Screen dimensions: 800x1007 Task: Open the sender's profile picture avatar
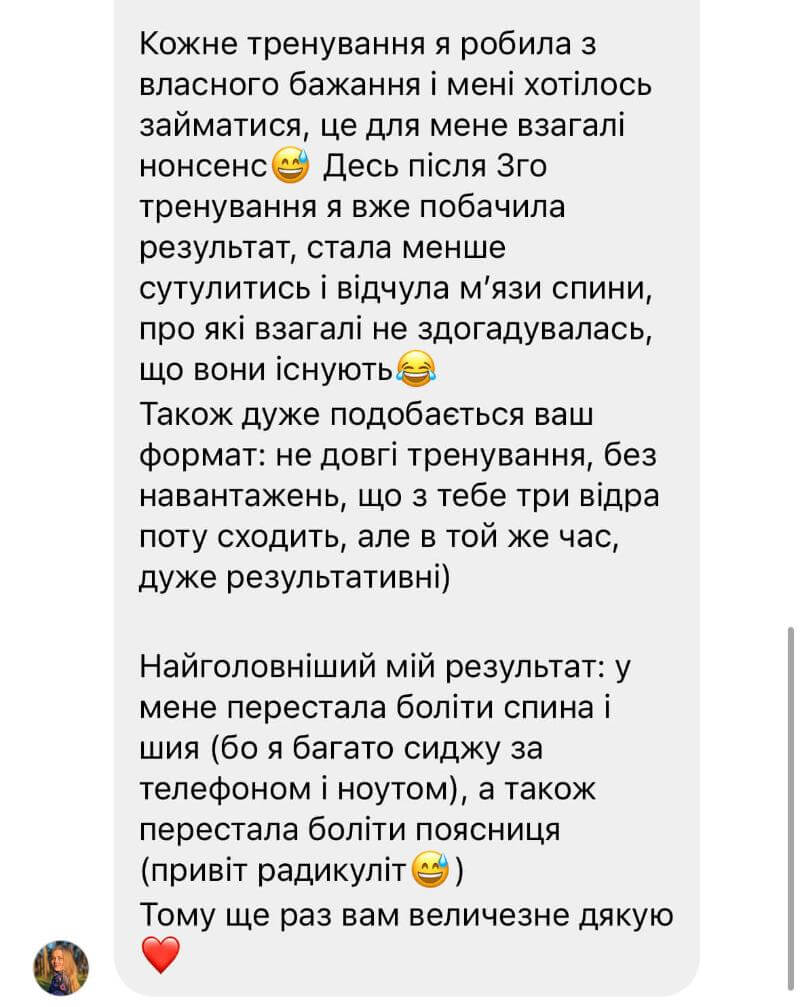62,967
